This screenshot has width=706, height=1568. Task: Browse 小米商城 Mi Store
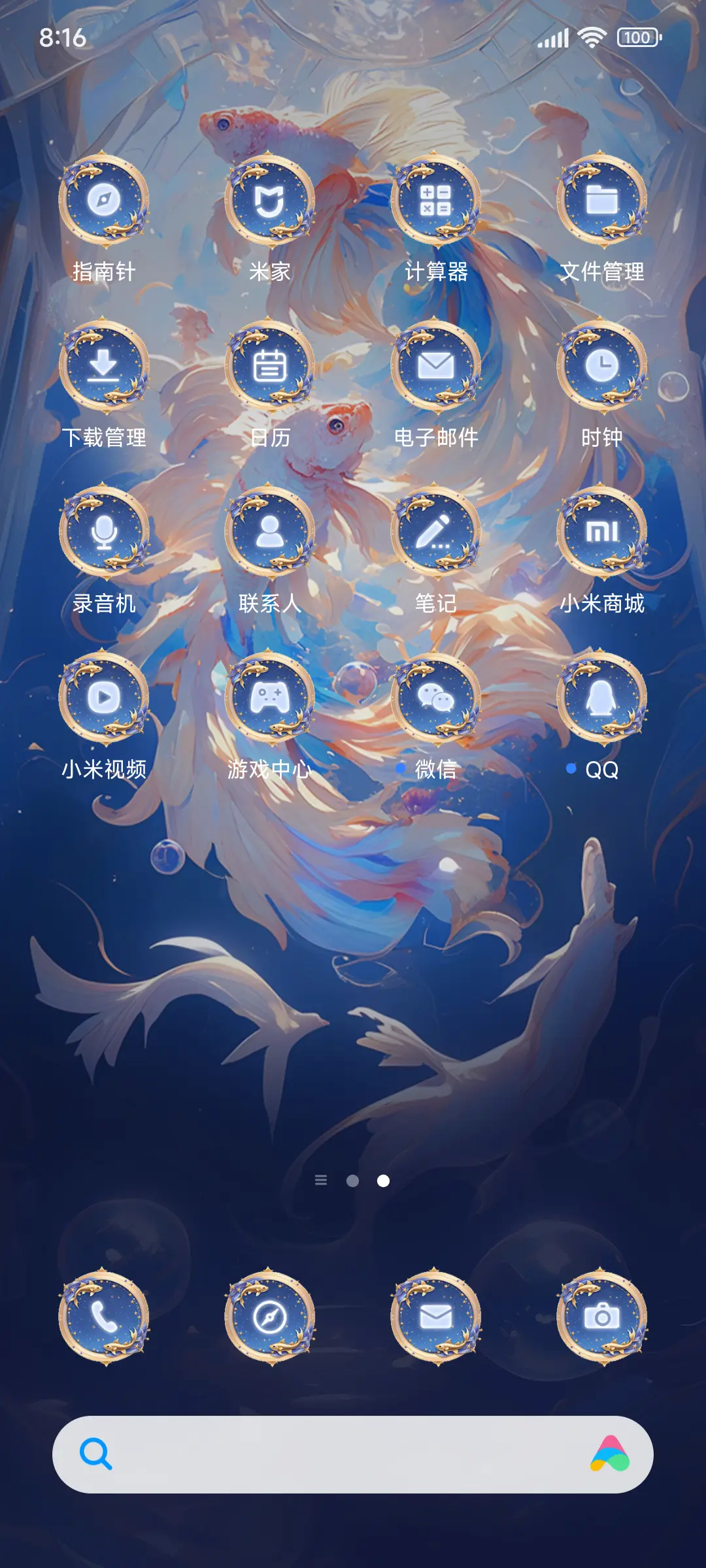click(601, 534)
